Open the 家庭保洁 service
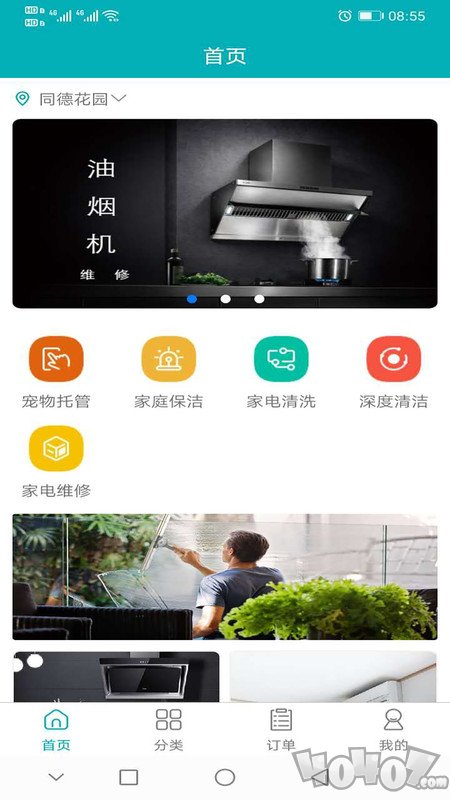 coord(169,372)
